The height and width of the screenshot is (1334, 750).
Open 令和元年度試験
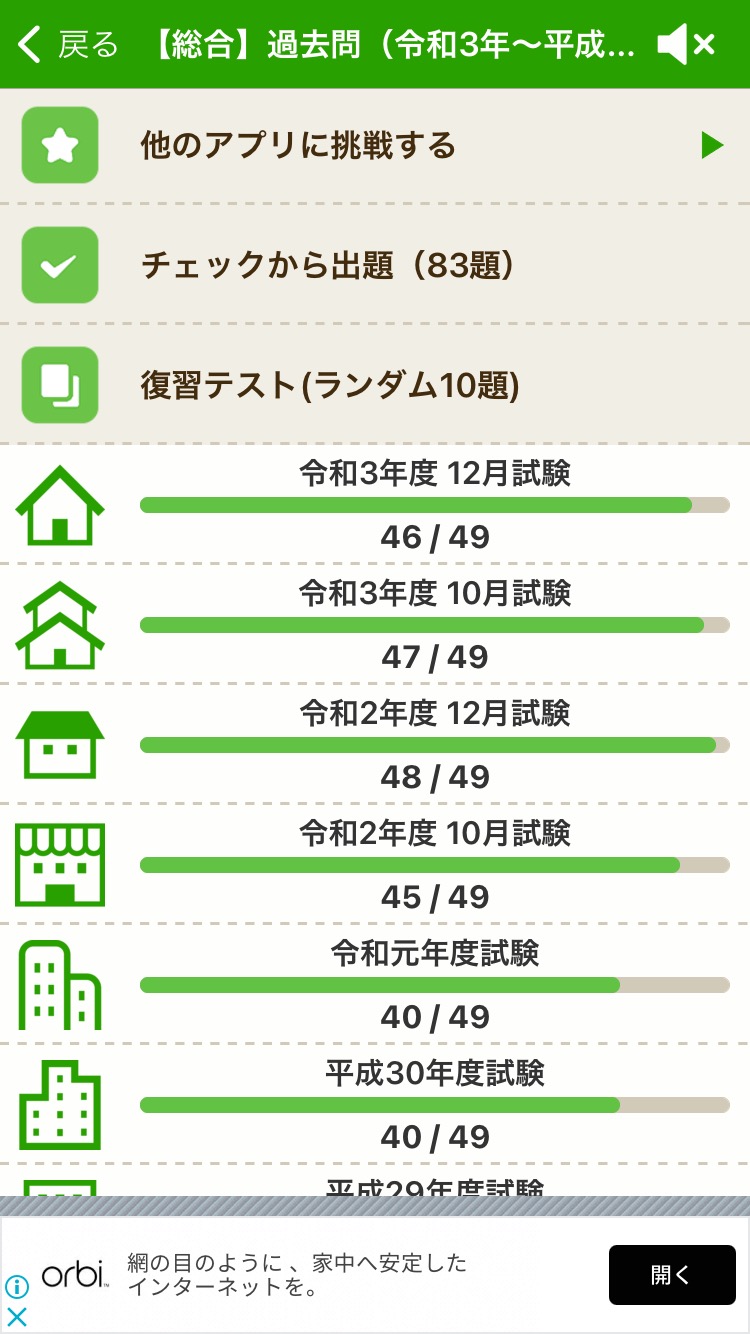(x=375, y=984)
